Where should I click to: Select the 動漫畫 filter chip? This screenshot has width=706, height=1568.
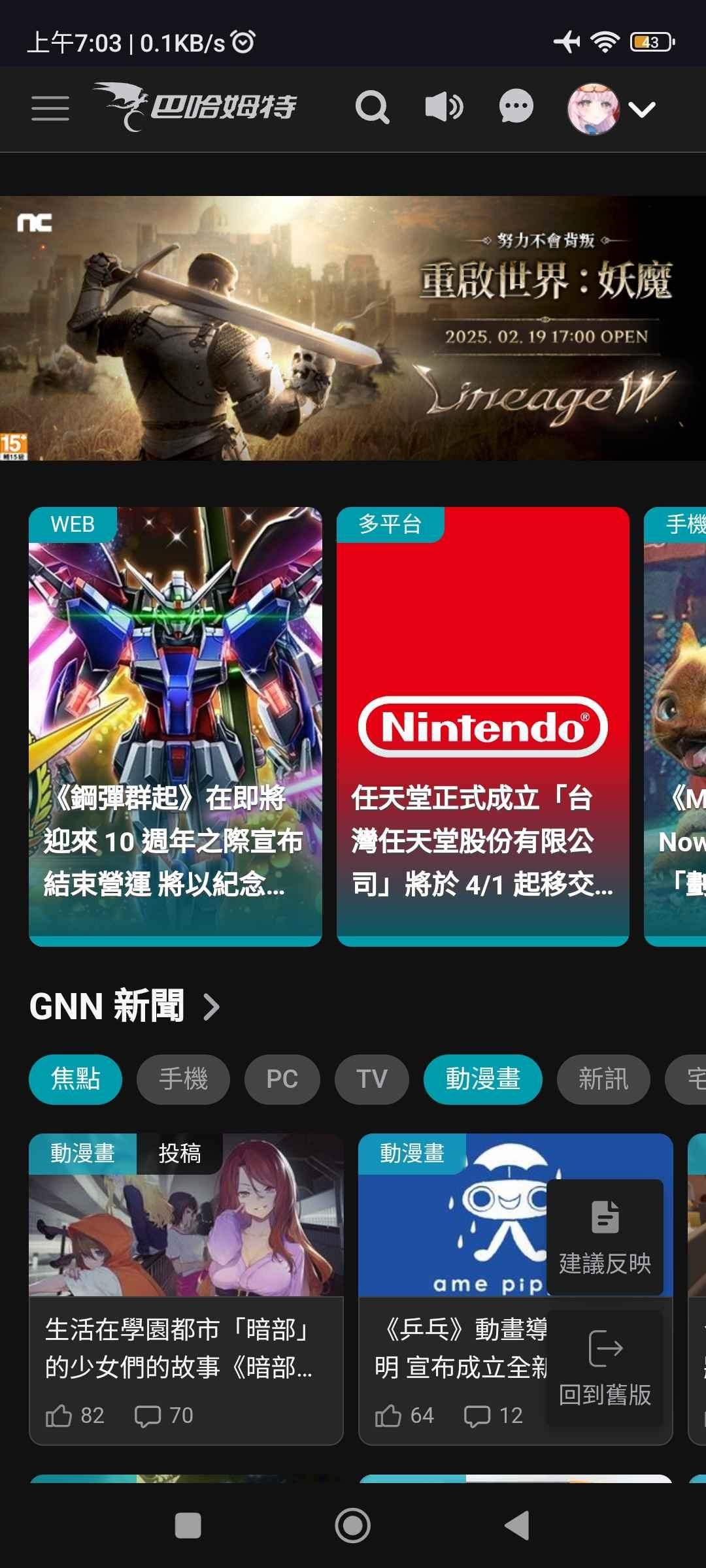[x=483, y=1079]
